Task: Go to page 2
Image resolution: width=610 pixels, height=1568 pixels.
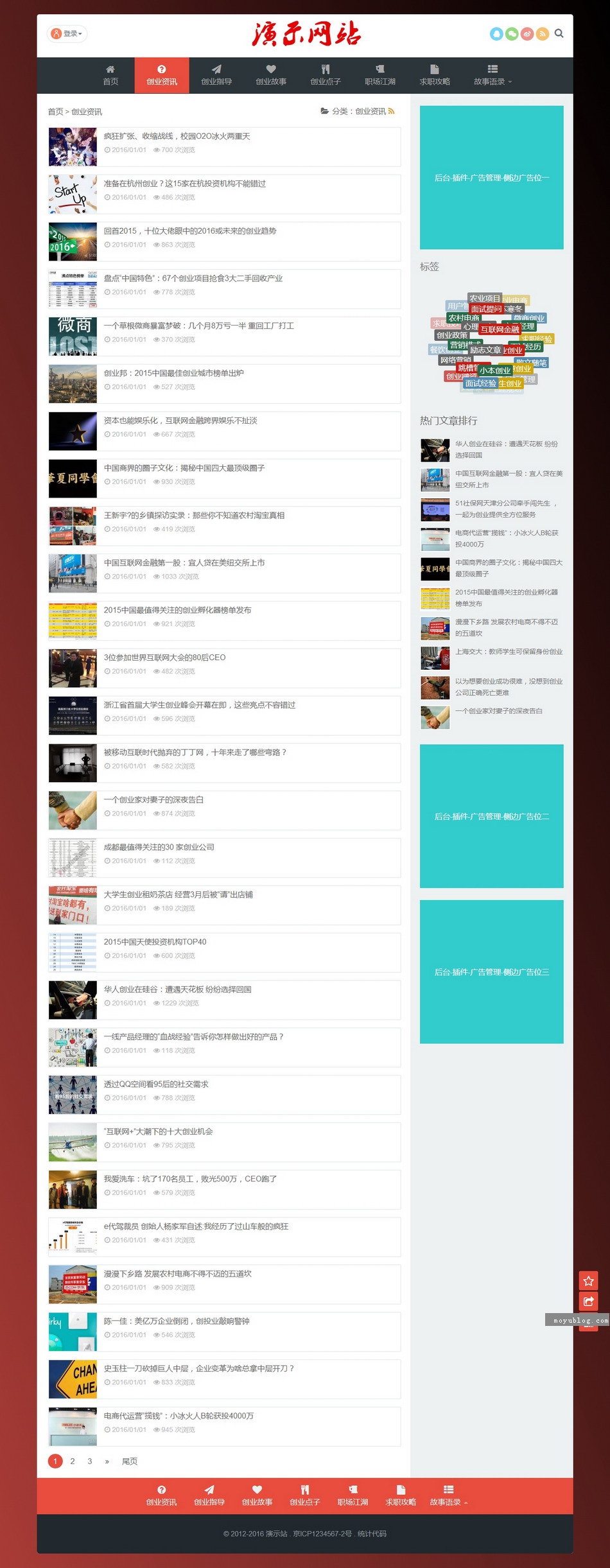Action: coord(73,1461)
